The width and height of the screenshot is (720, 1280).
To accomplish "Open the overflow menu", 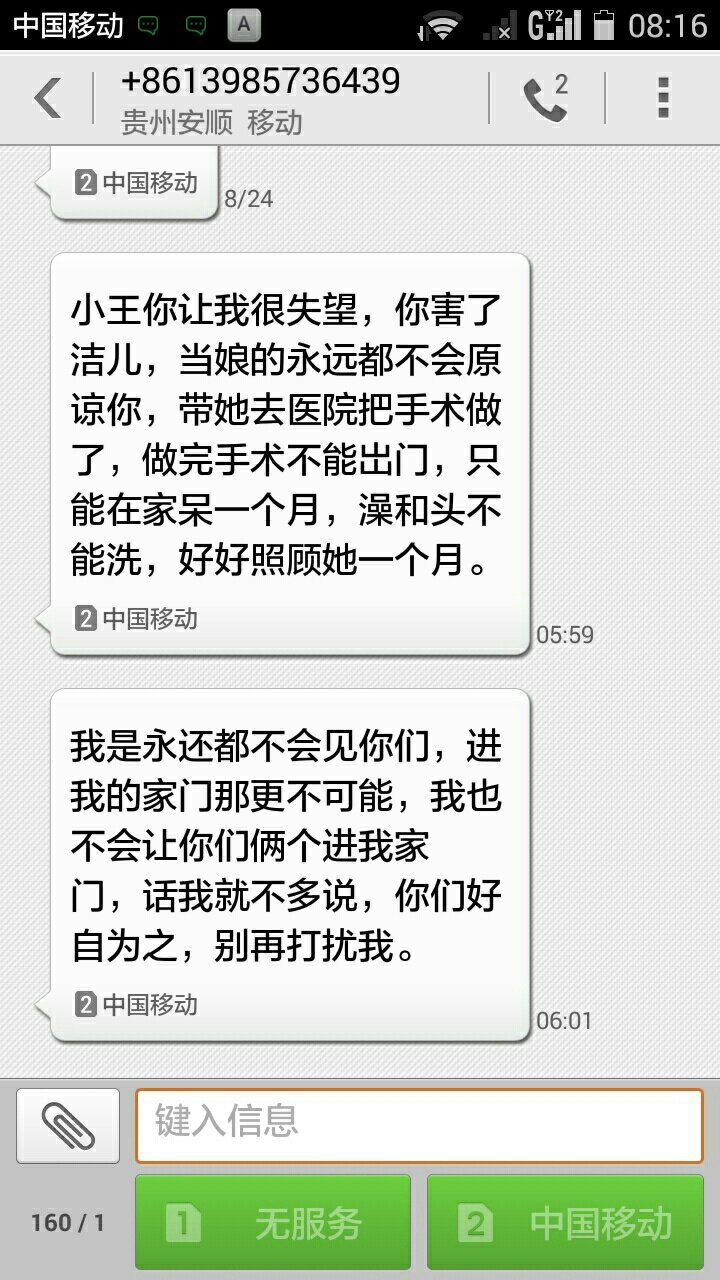I will pyautogui.click(x=662, y=99).
